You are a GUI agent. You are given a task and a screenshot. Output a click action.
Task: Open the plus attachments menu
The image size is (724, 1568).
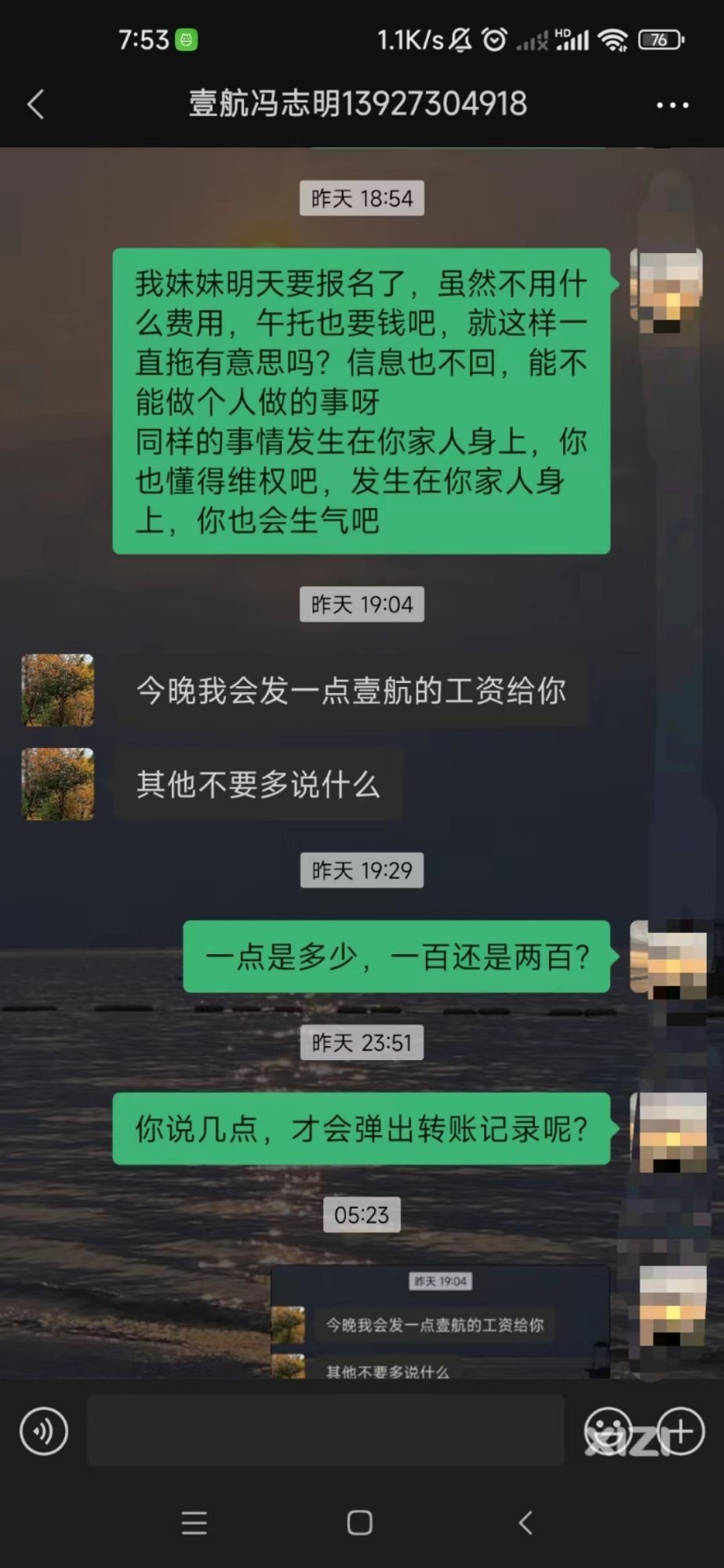[680, 1431]
